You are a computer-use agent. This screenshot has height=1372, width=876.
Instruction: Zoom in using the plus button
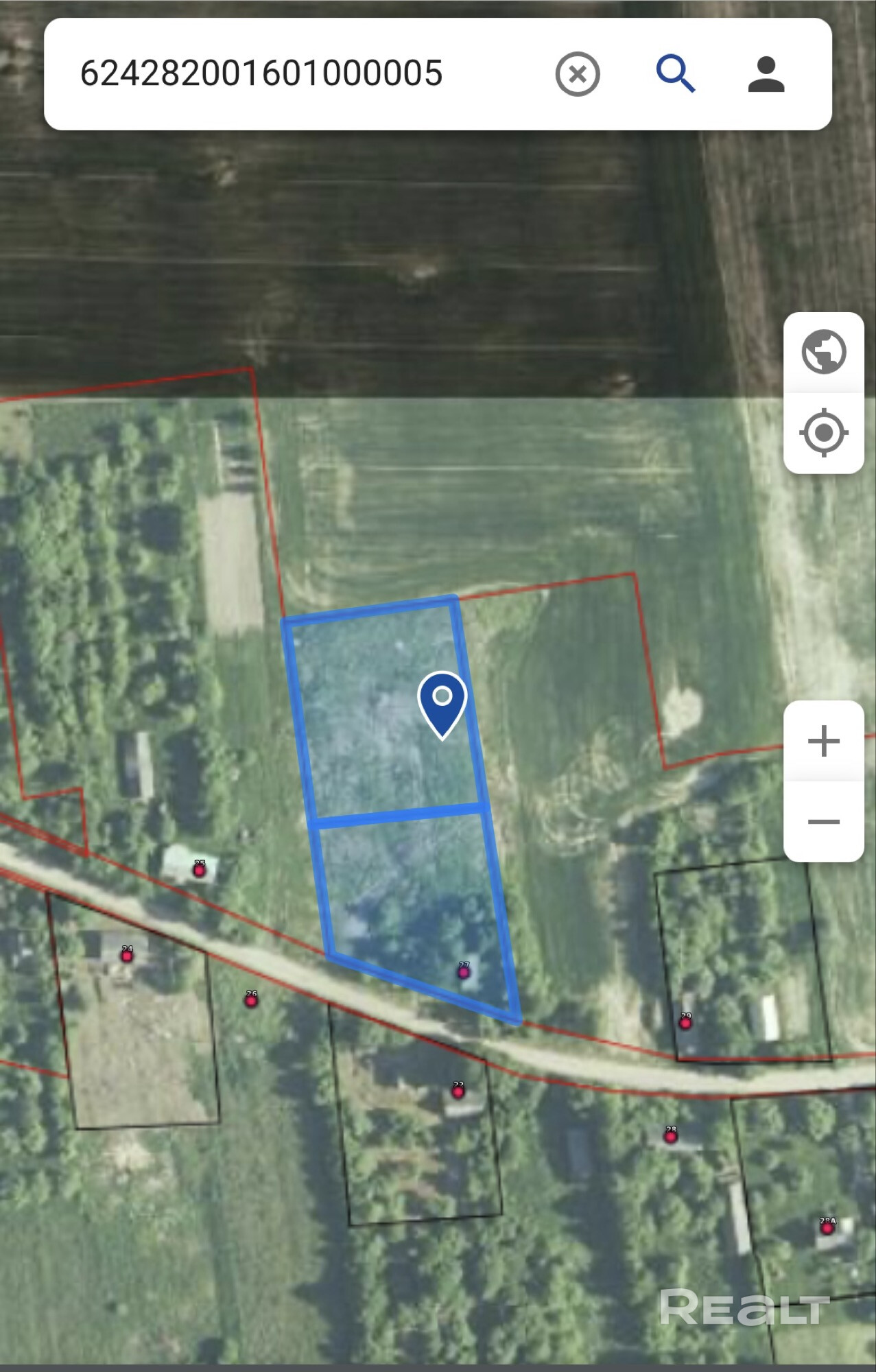[824, 741]
